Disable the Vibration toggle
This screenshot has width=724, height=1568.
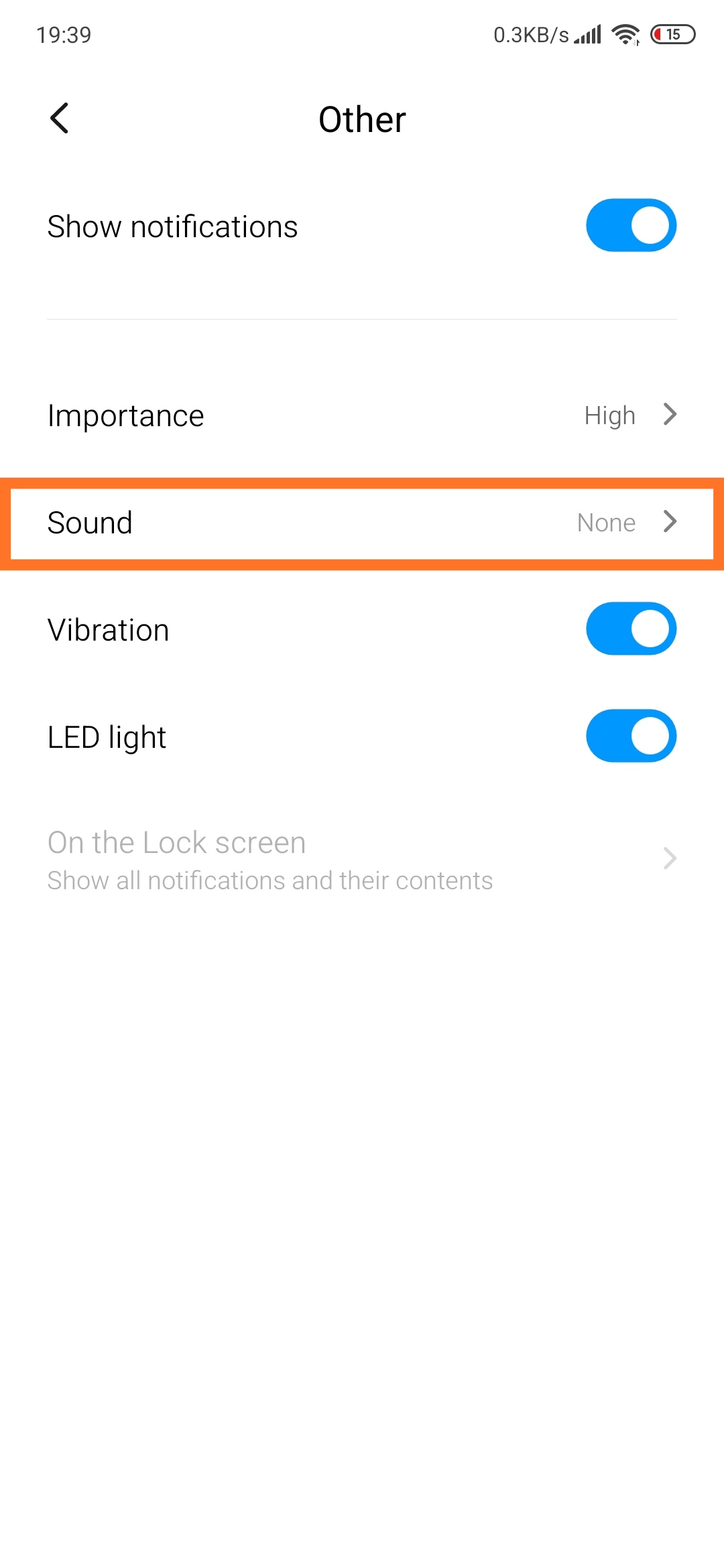[631, 629]
